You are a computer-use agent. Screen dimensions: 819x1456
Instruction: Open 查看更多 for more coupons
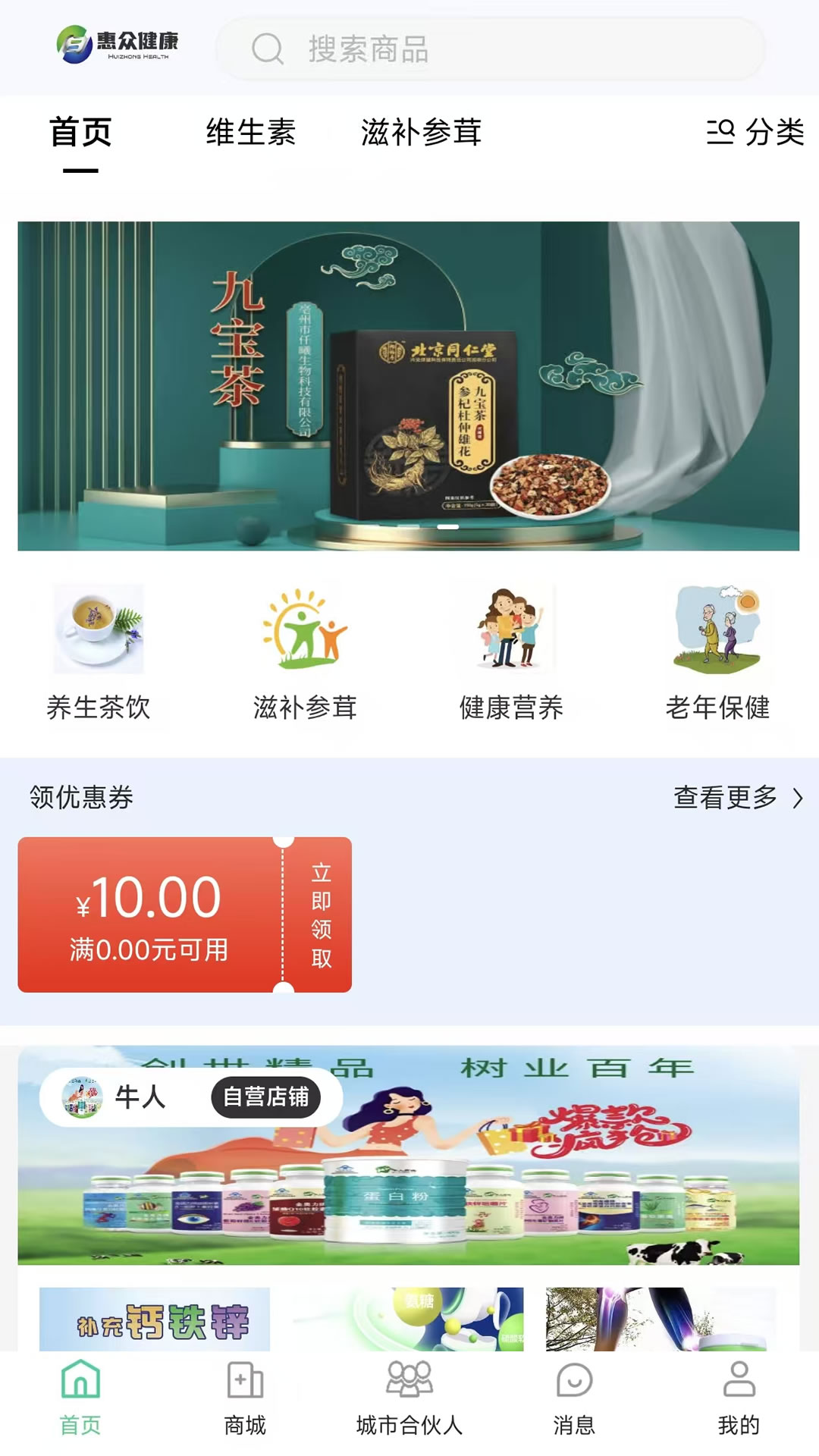coord(723,796)
